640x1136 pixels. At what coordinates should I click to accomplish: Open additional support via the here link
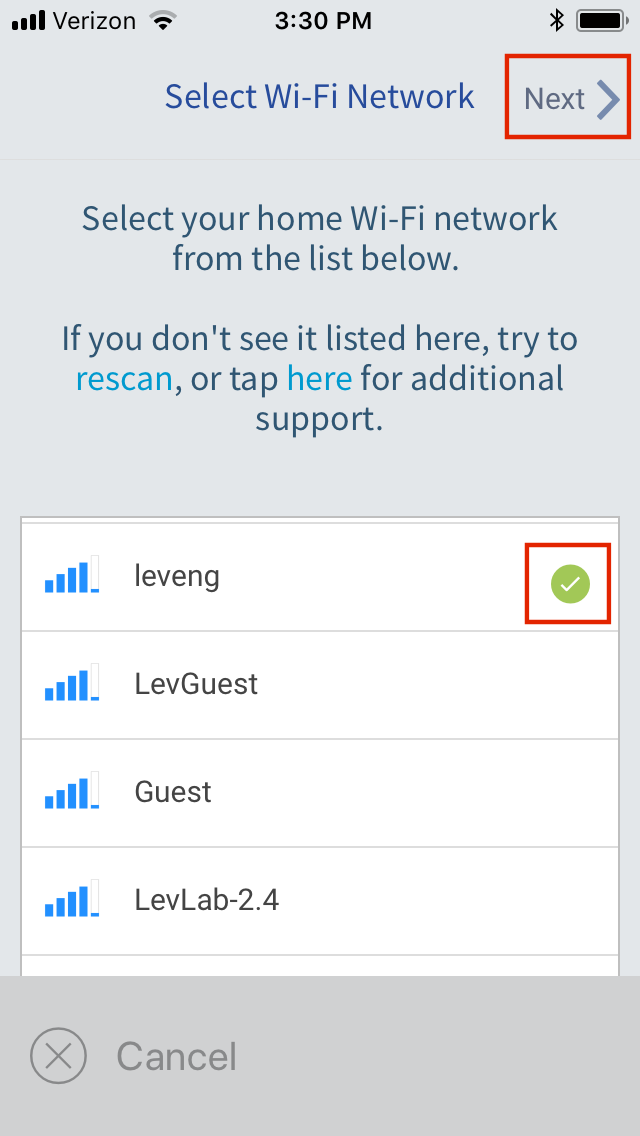click(x=320, y=379)
